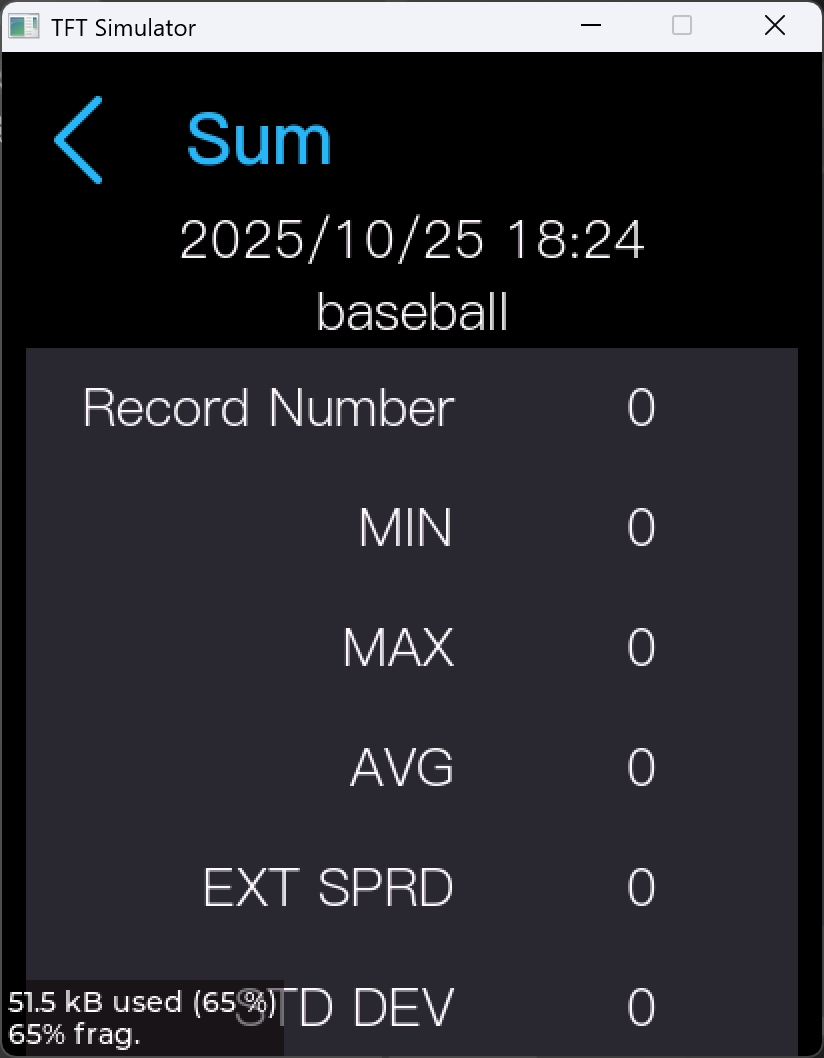
Task: Go back from the Sum screen
Action: (79, 140)
